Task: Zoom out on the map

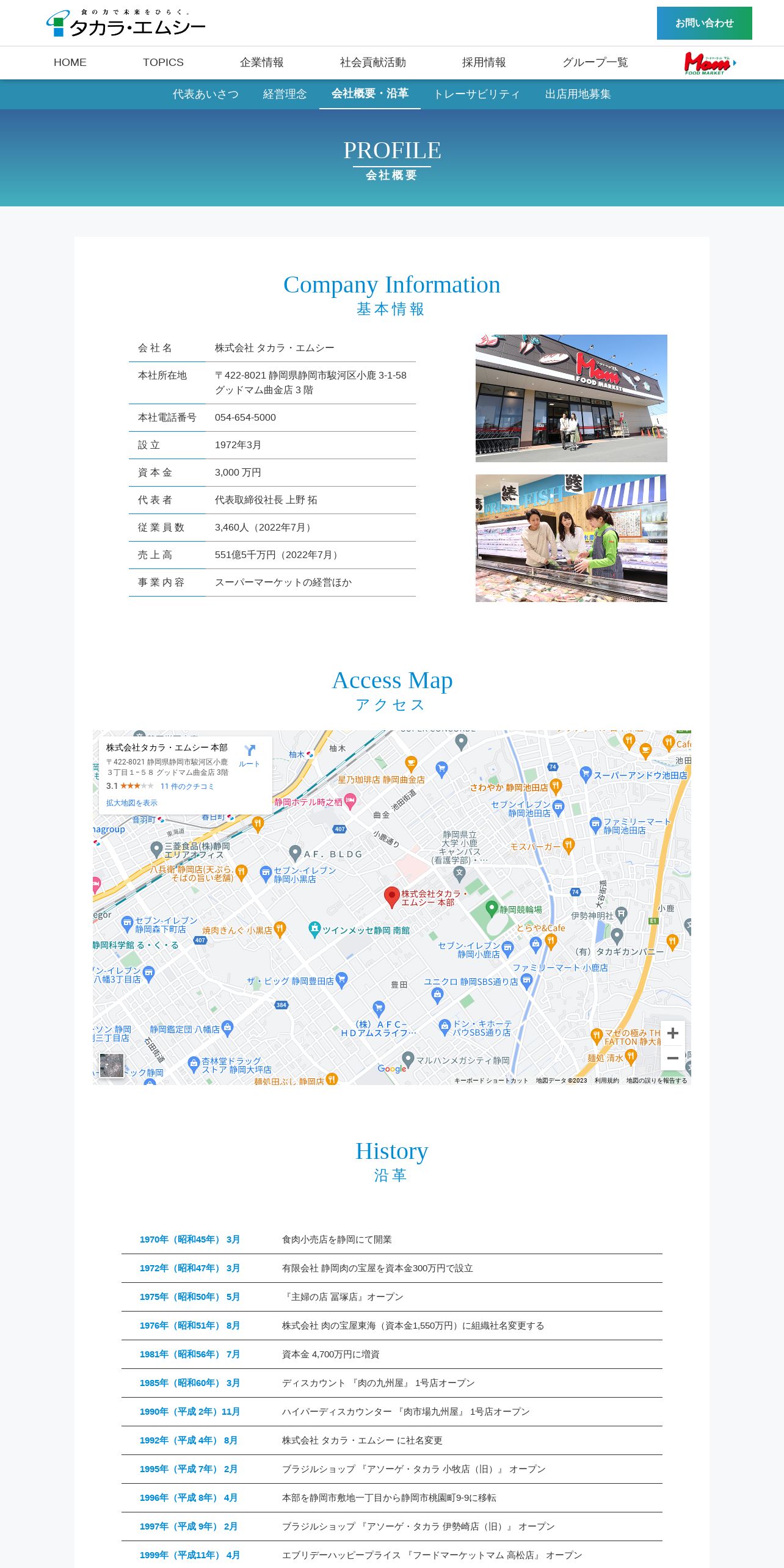Action: [x=672, y=1058]
